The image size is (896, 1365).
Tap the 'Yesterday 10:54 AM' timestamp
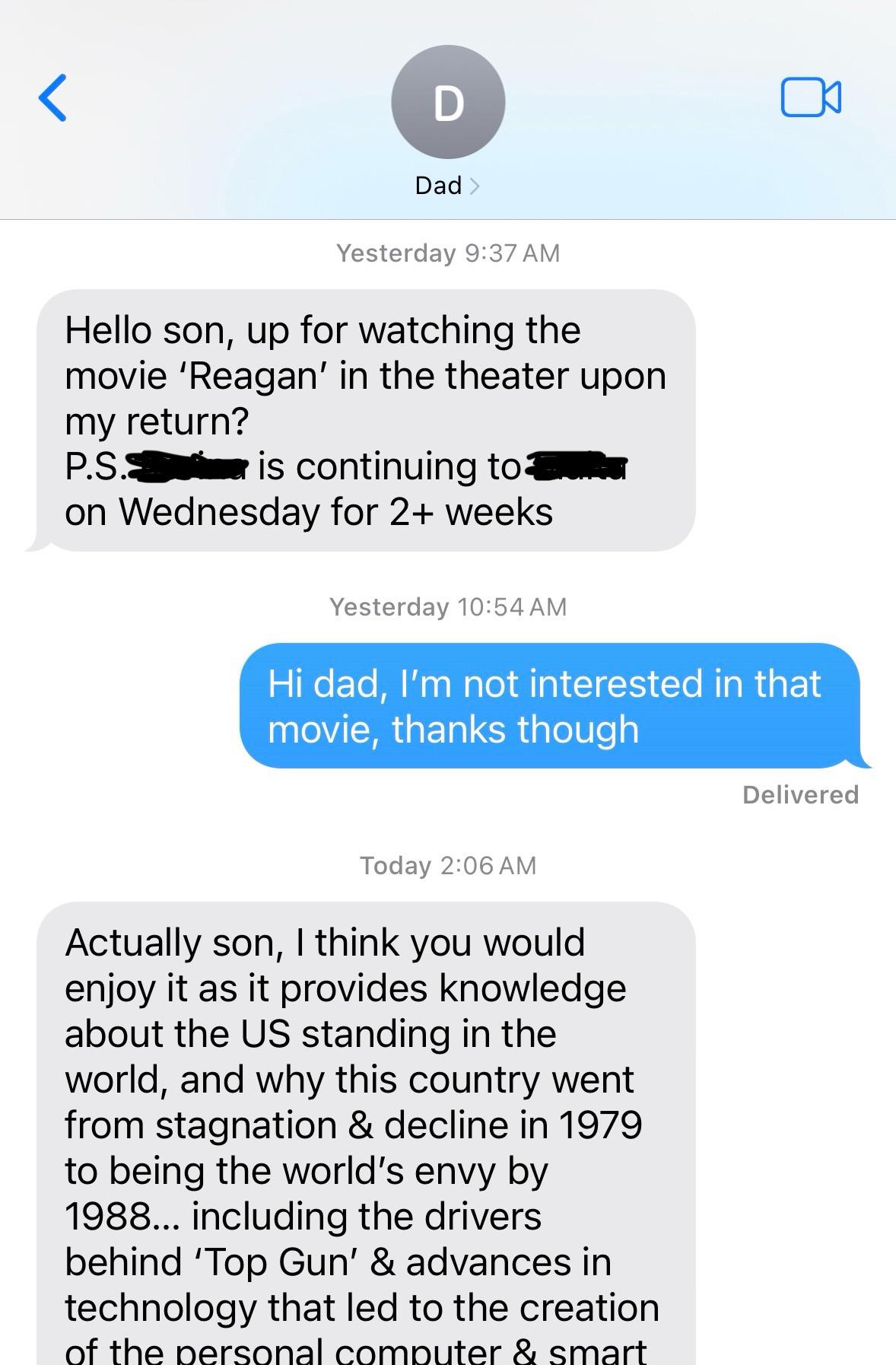[x=447, y=606]
